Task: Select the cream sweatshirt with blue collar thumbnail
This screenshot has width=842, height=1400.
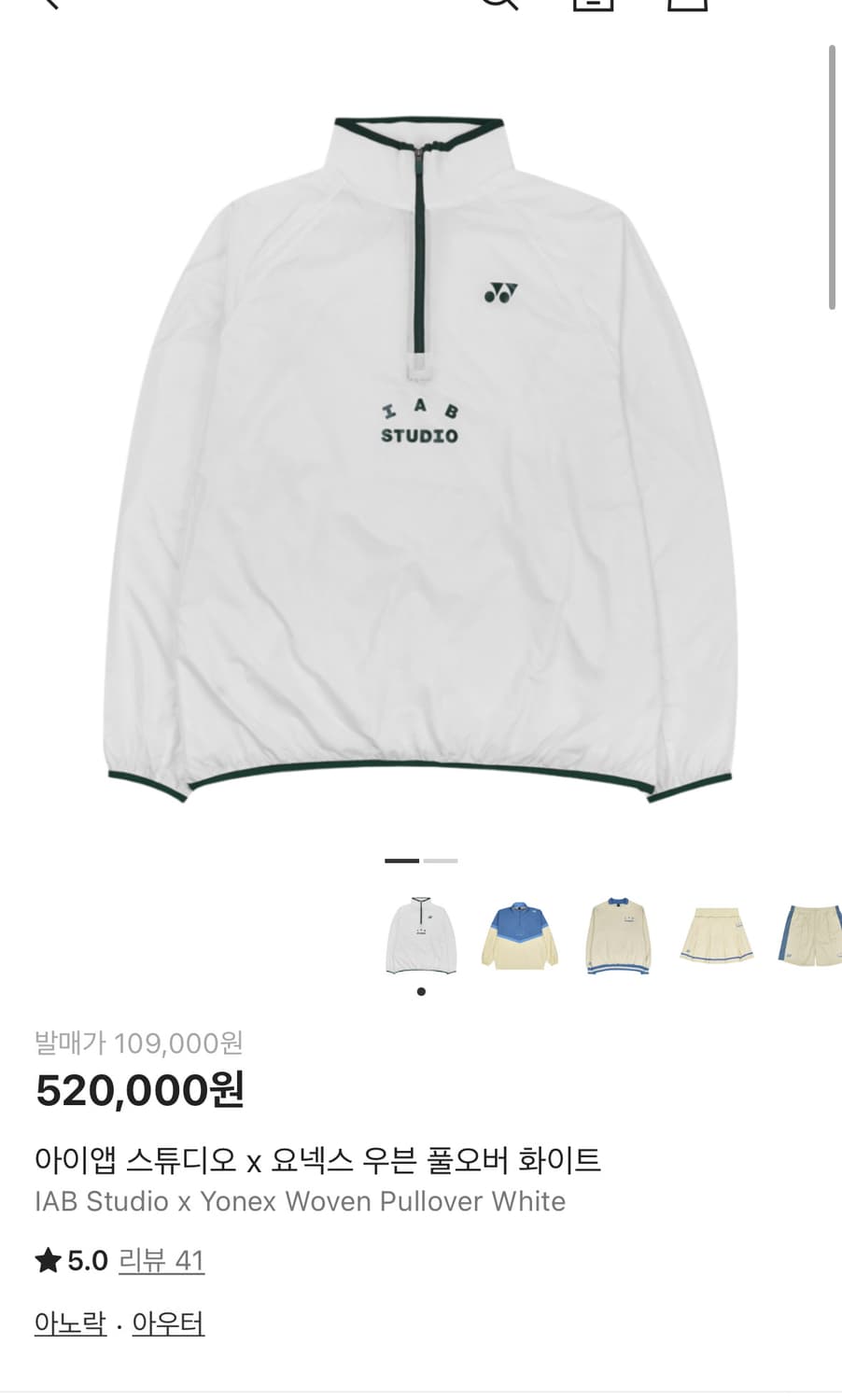Action: tap(618, 935)
